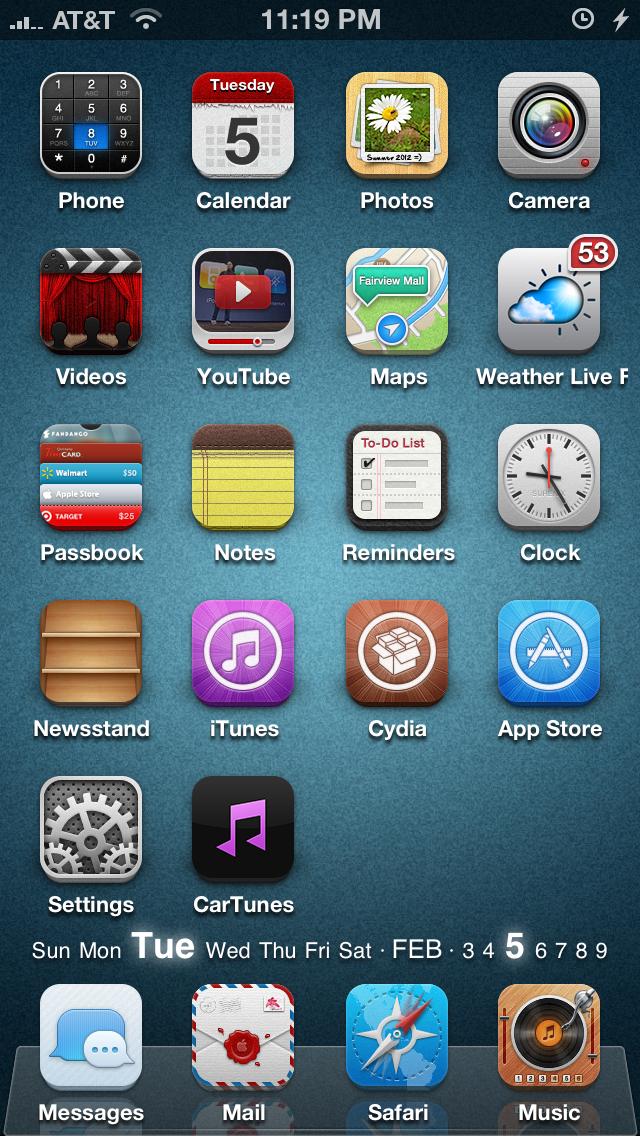Open the Newsstand folder
The width and height of the screenshot is (640, 1136).
tap(91, 652)
